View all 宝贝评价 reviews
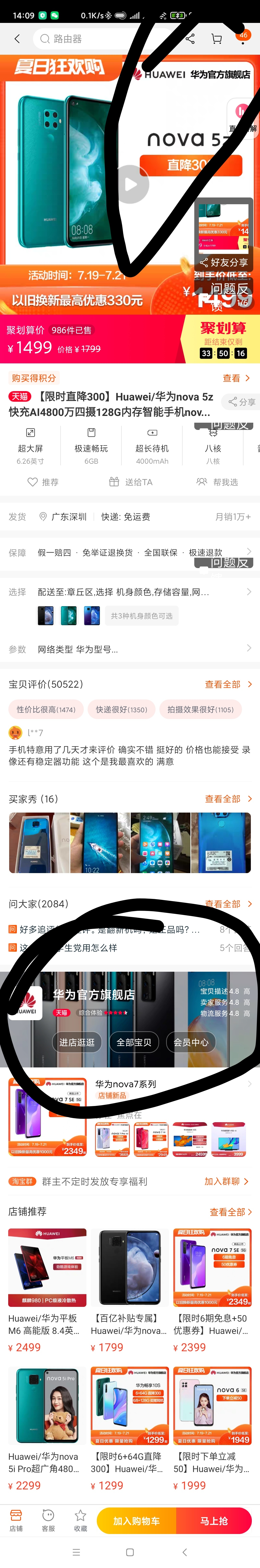 coord(228,684)
